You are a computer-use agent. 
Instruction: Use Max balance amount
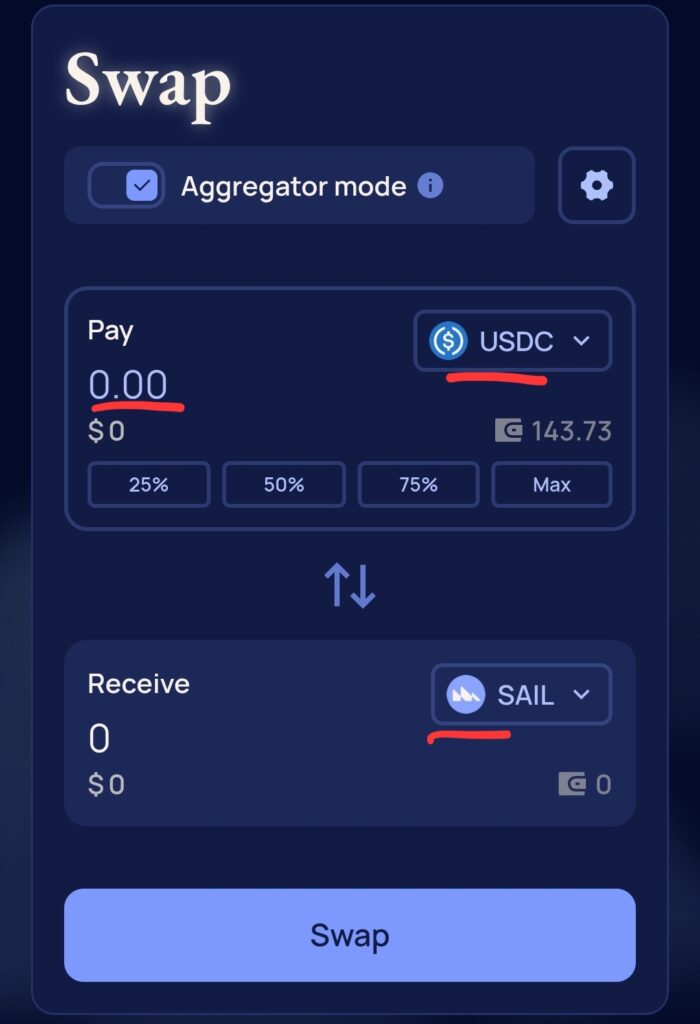[551, 485]
